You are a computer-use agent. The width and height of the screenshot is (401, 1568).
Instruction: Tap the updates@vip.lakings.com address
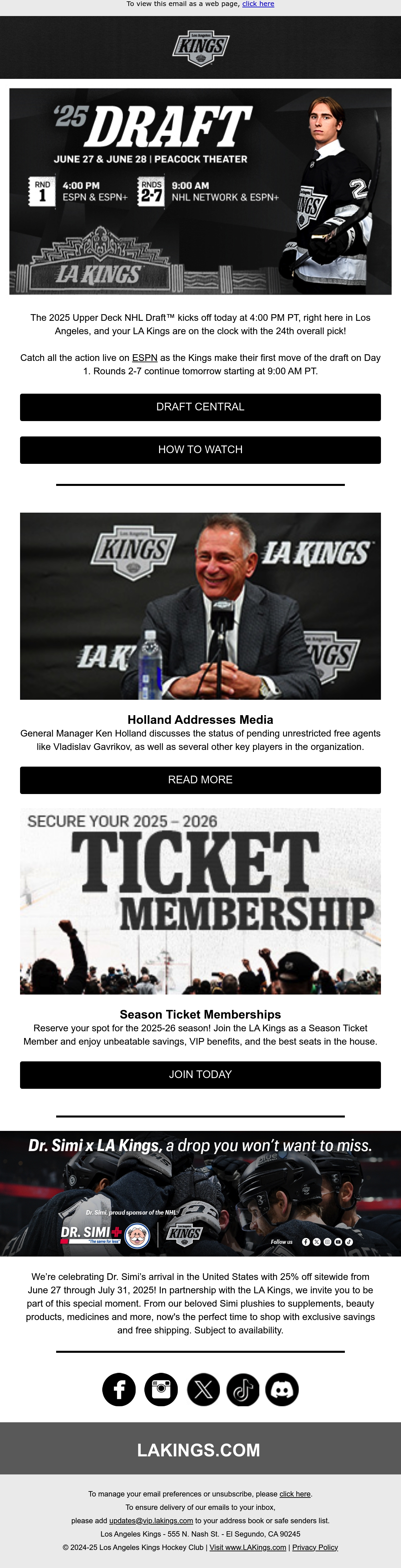151,1521
